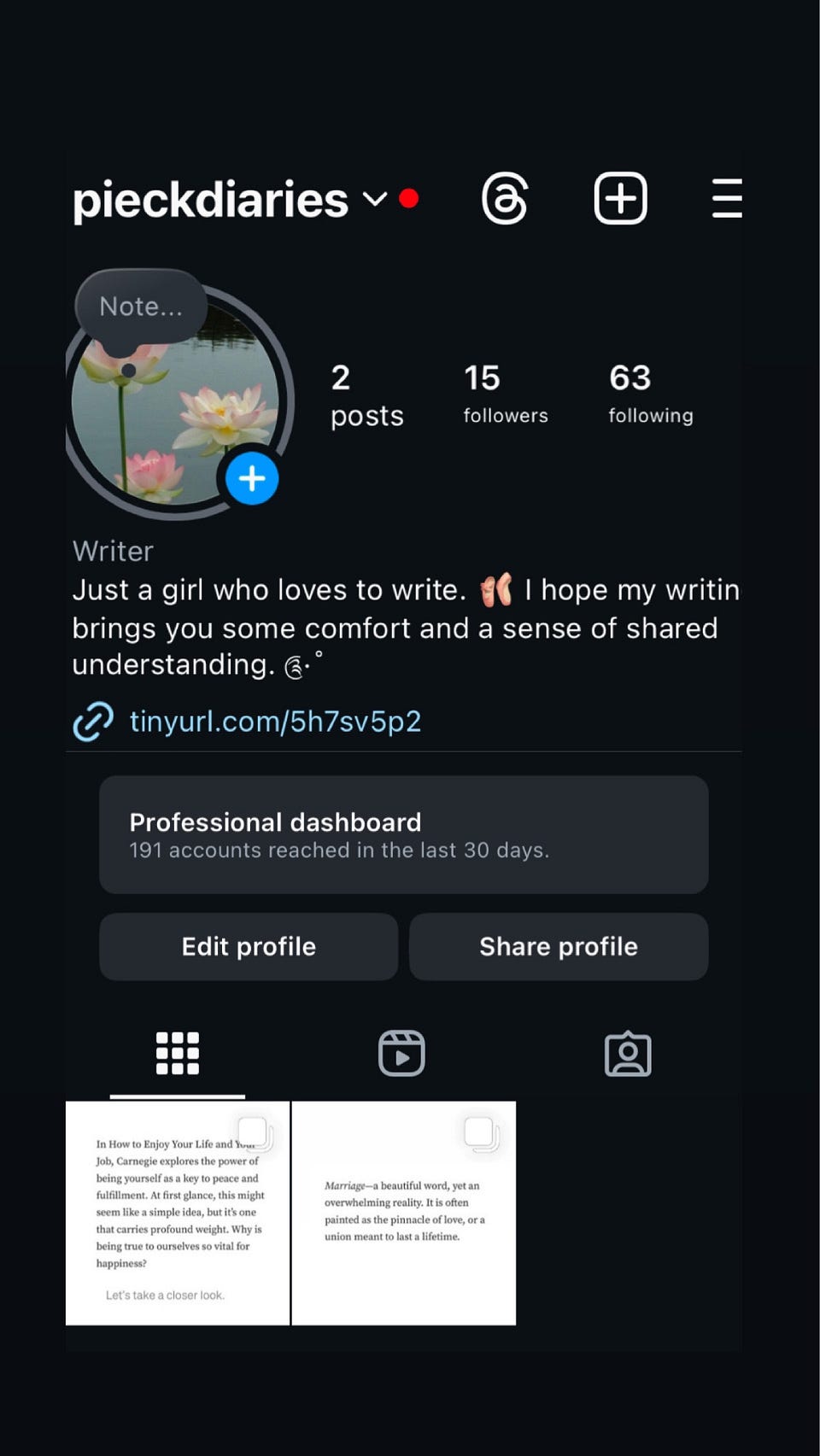
Task: Tap the link icon beside the bio URL
Action: pyautogui.click(x=92, y=722)
